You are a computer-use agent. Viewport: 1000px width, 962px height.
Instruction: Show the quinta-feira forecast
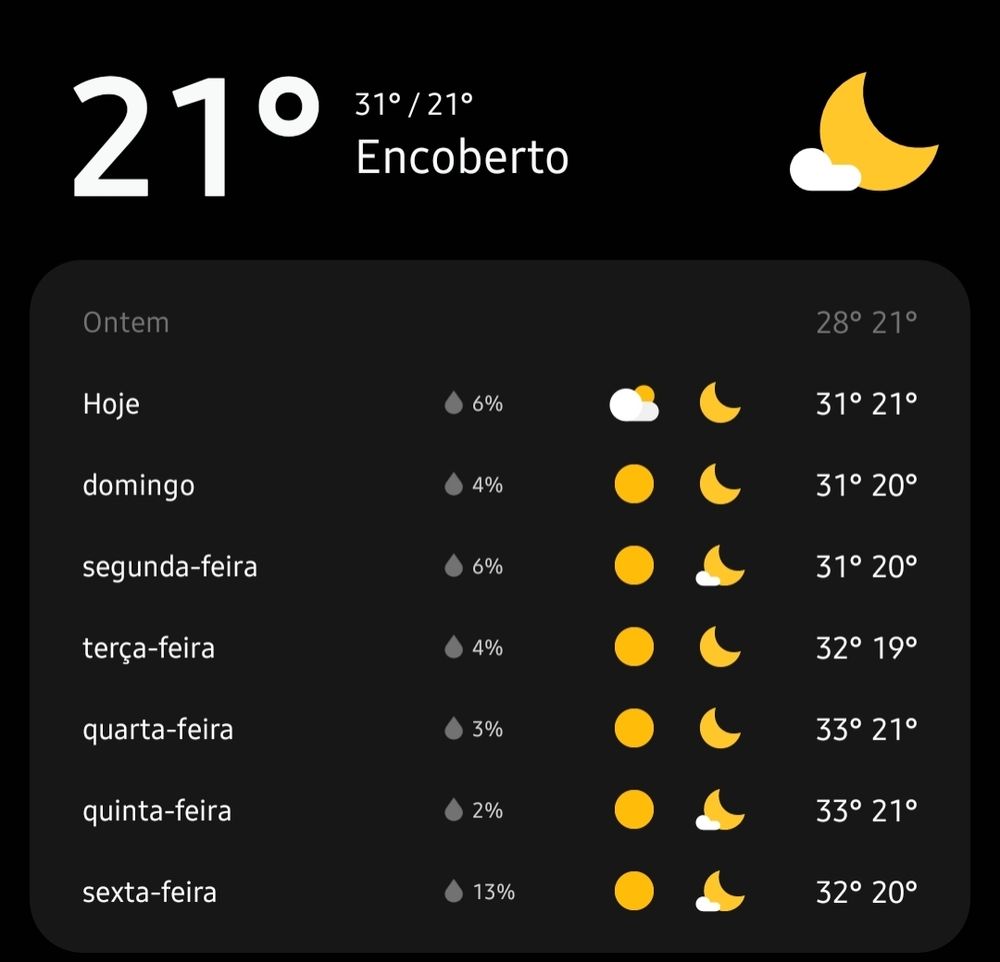point(157,810)
